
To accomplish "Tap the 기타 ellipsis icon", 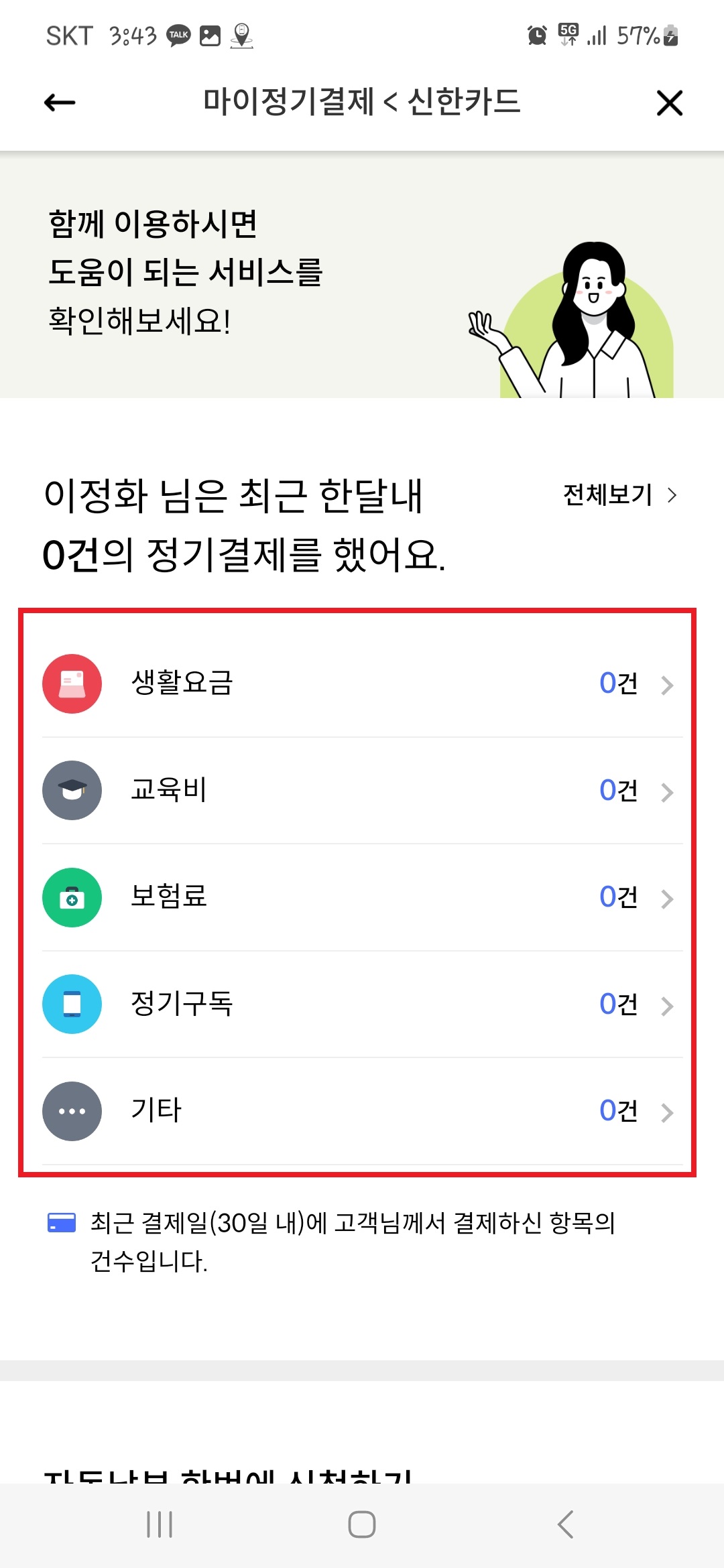I will pos(72,1112).
